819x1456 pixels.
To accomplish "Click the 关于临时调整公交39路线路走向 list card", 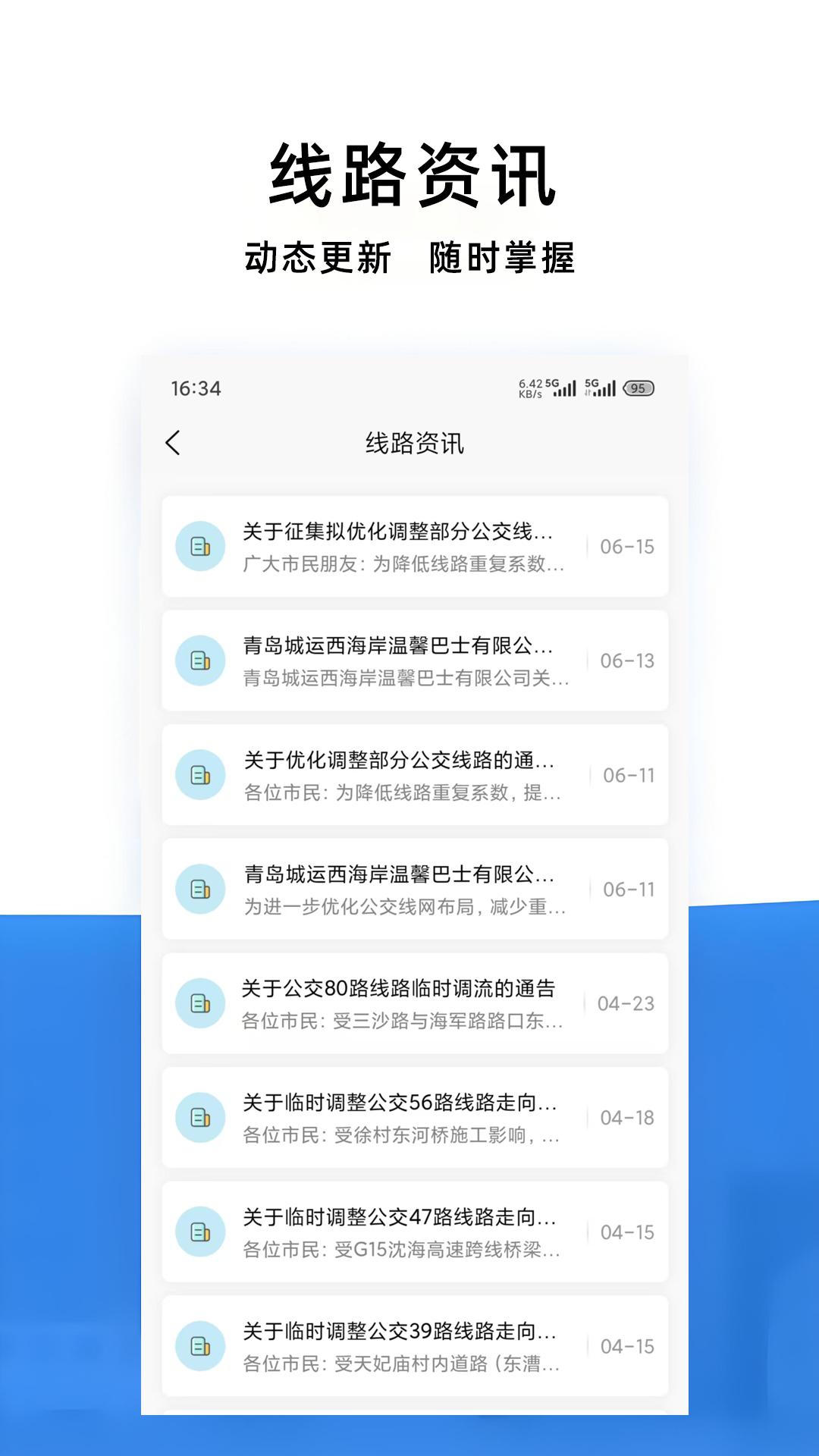I will [416, 1345].
